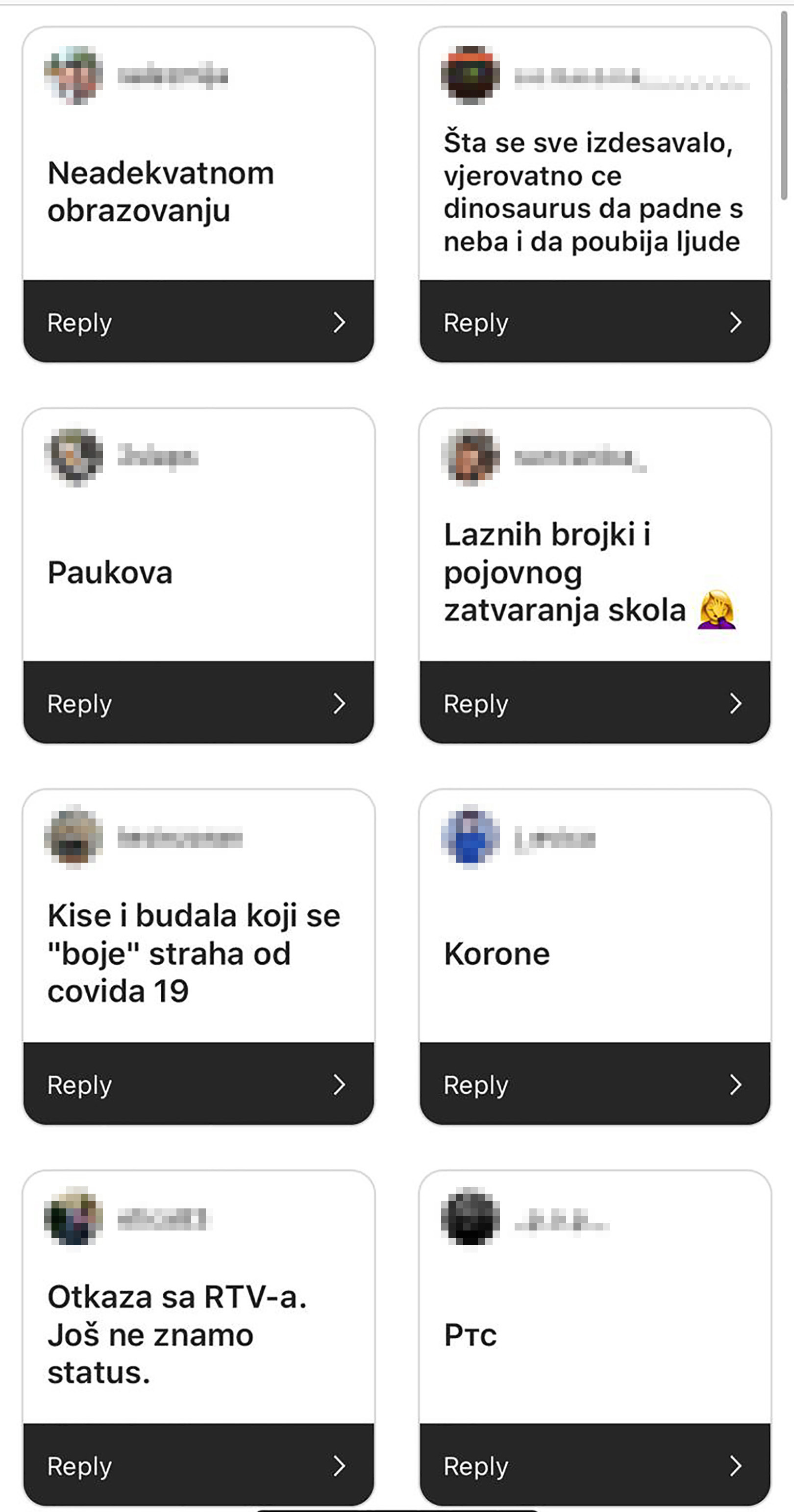Image resolution: width=794 pixels, height=1512 pixels.
Task: Reply to the dinosaurus response
Action: pyautogui.click(x=595, y=322)
